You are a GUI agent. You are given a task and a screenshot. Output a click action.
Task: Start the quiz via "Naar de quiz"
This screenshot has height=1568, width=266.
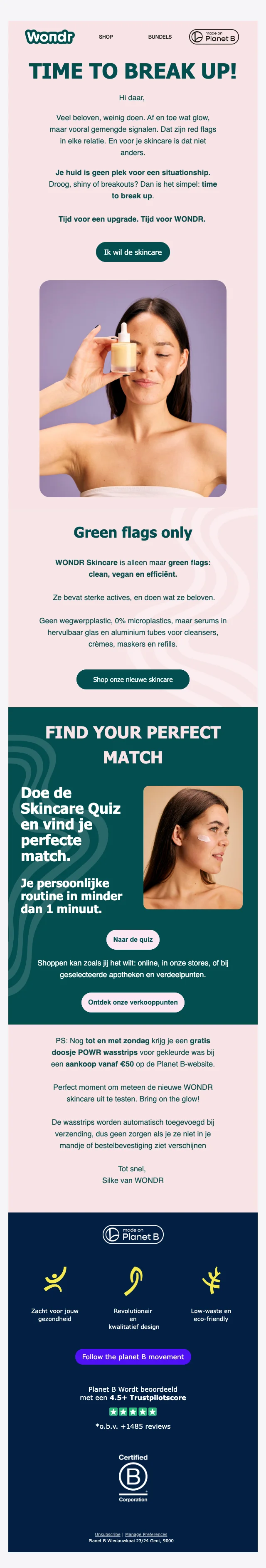tap(133, 939)
